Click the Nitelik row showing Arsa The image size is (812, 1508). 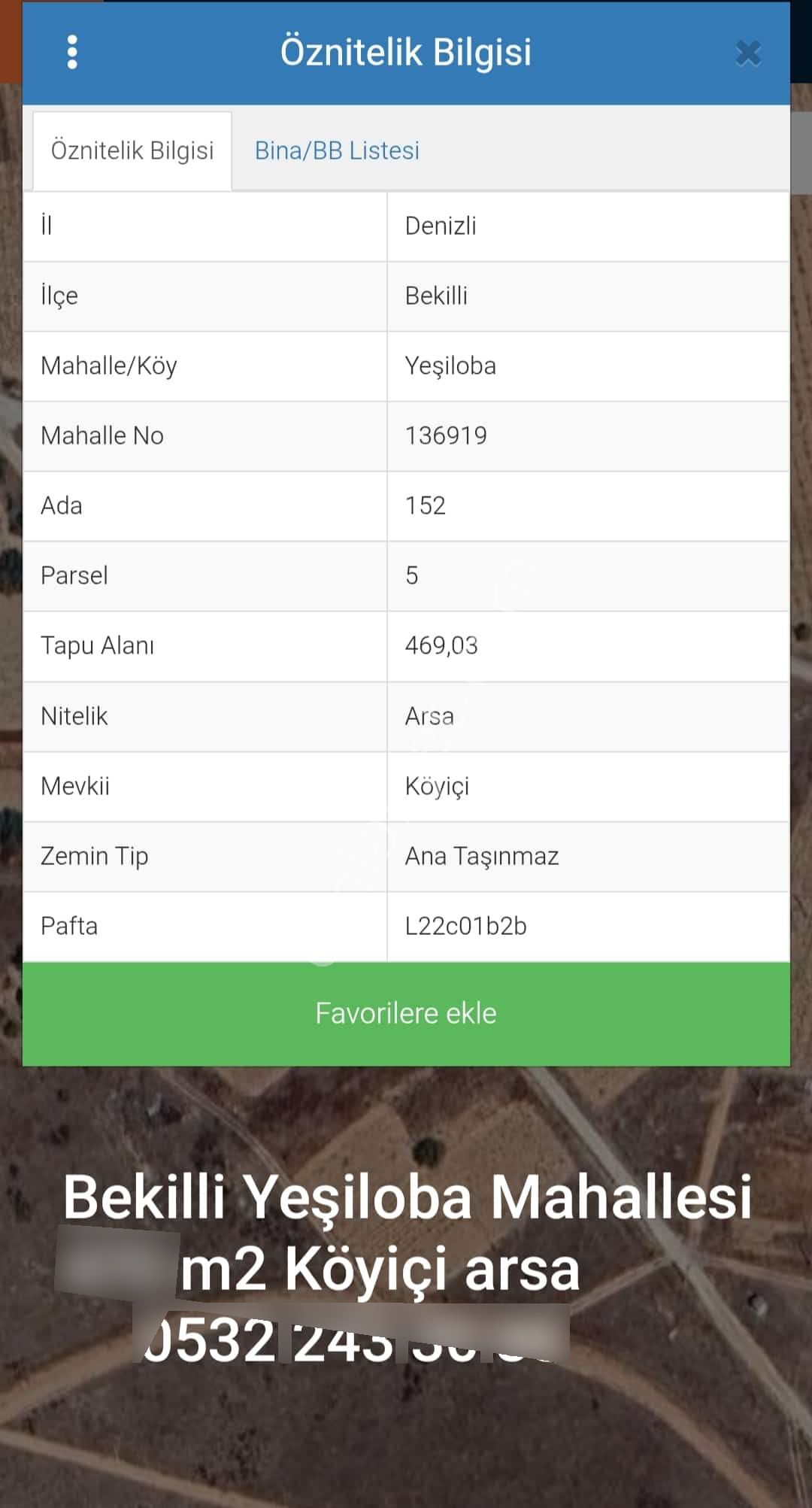(430, 716)
